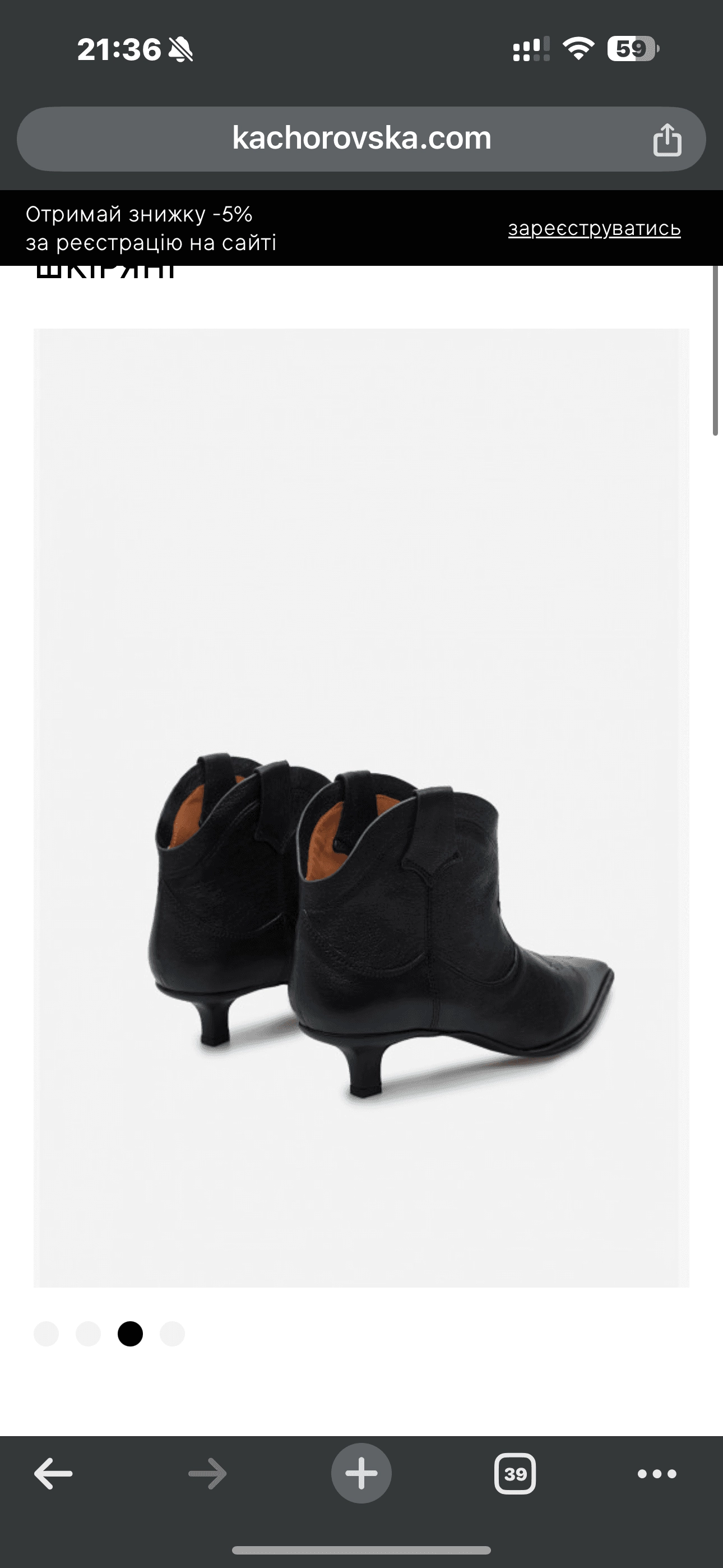Tap the kachorovska.com address bar
Screen dimensions: 723x1568
(x=361, y=139)
